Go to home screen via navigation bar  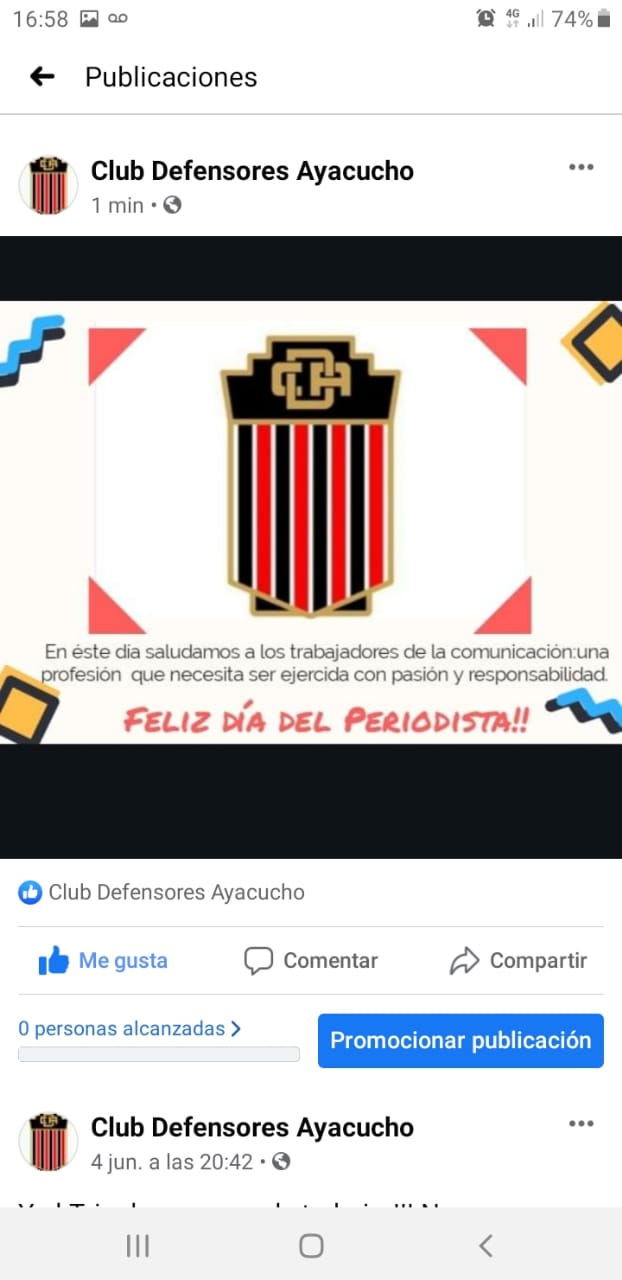(311, 1246)
